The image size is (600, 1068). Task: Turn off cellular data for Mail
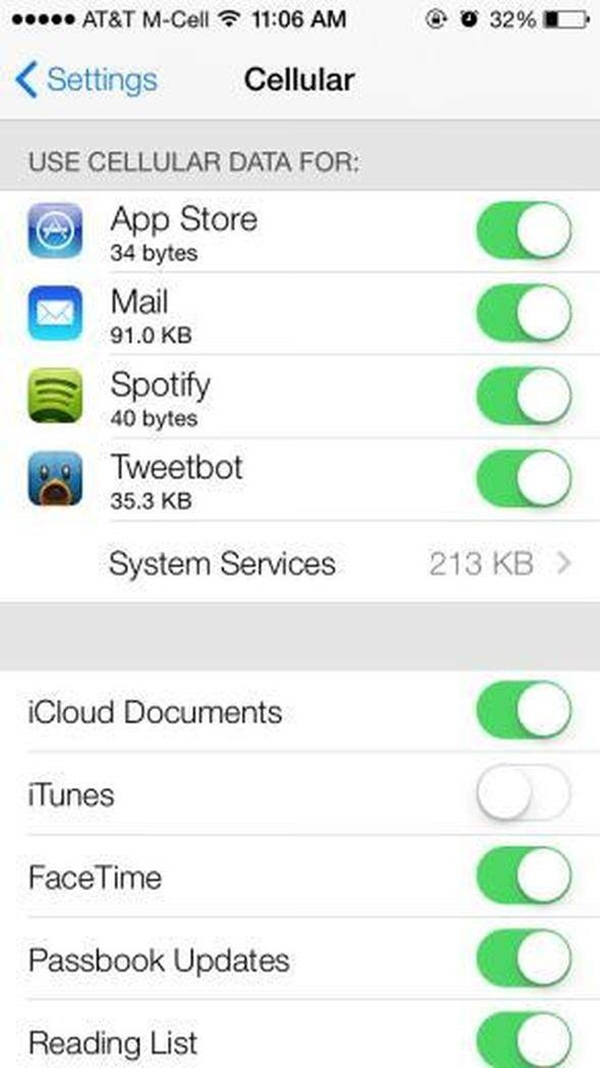click(x=524, y=313)
